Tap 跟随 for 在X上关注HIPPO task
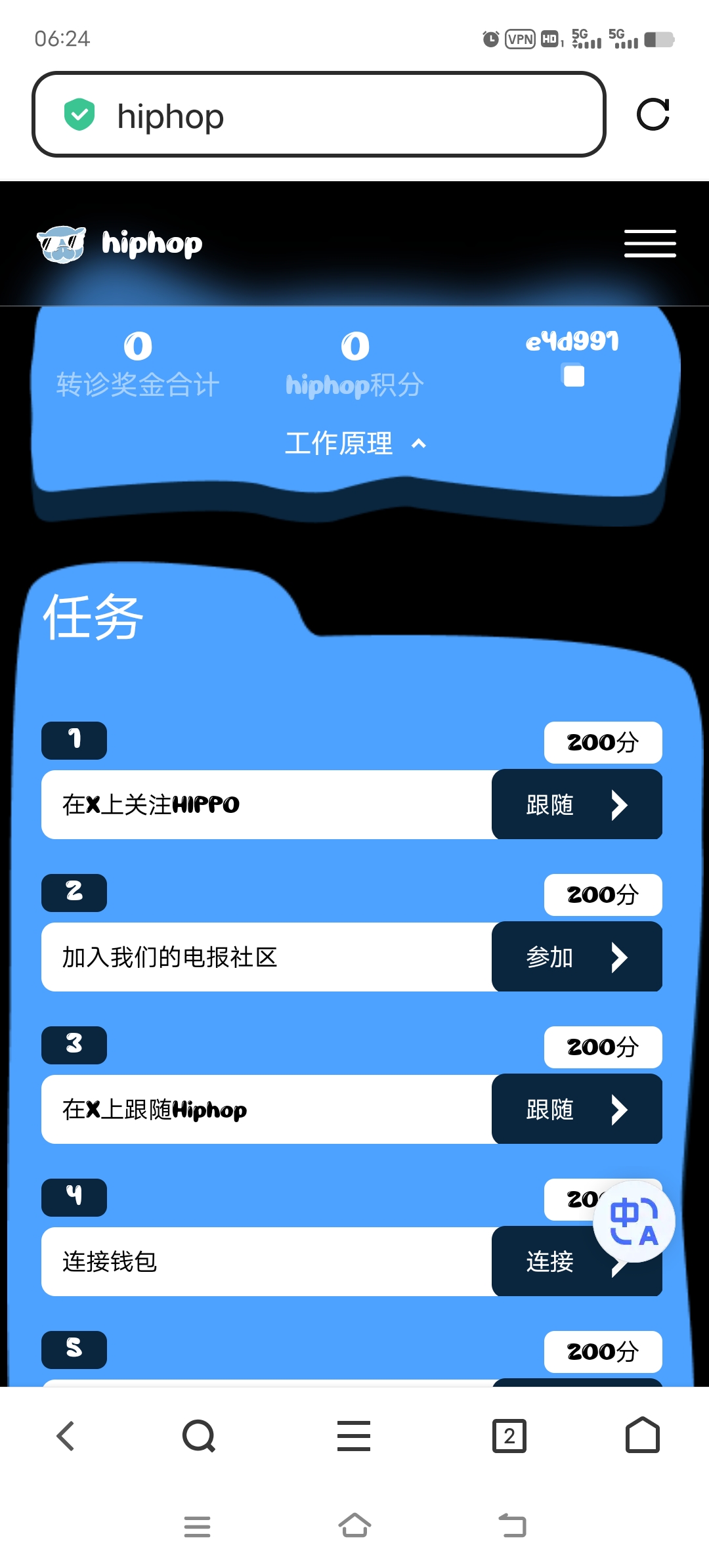The image size is (709, 1568). (577, 804)
